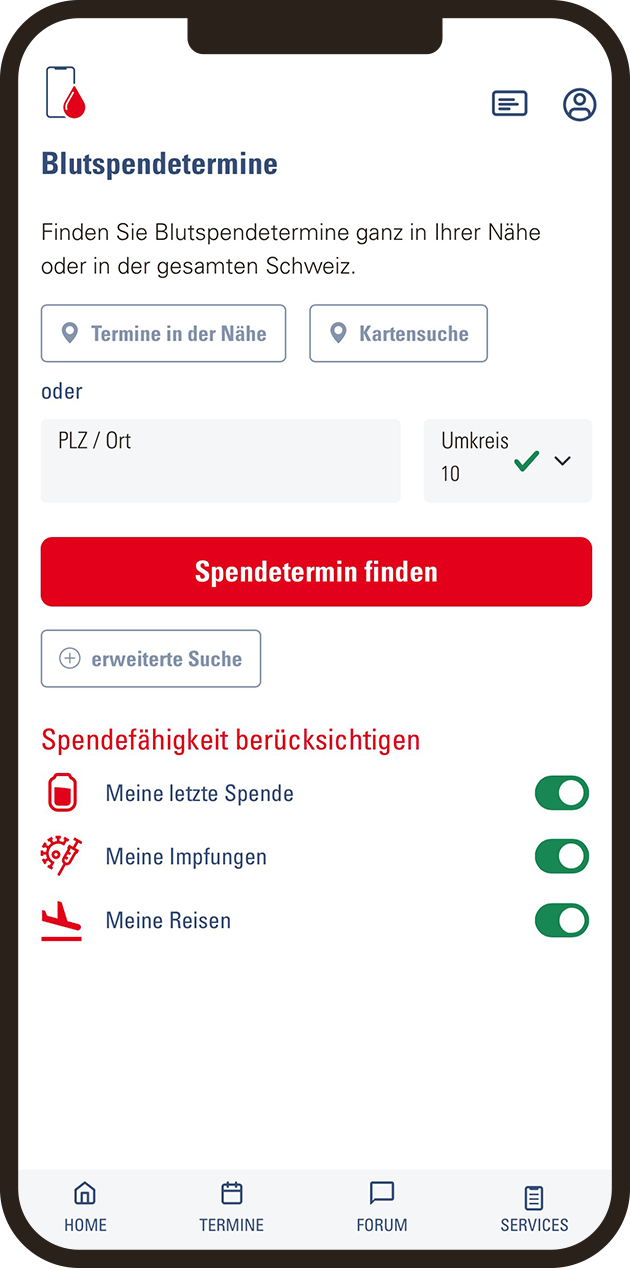This screenshot has height=1270, width=630.
Task: Go to the Home tab
Action: (85, 1206)
